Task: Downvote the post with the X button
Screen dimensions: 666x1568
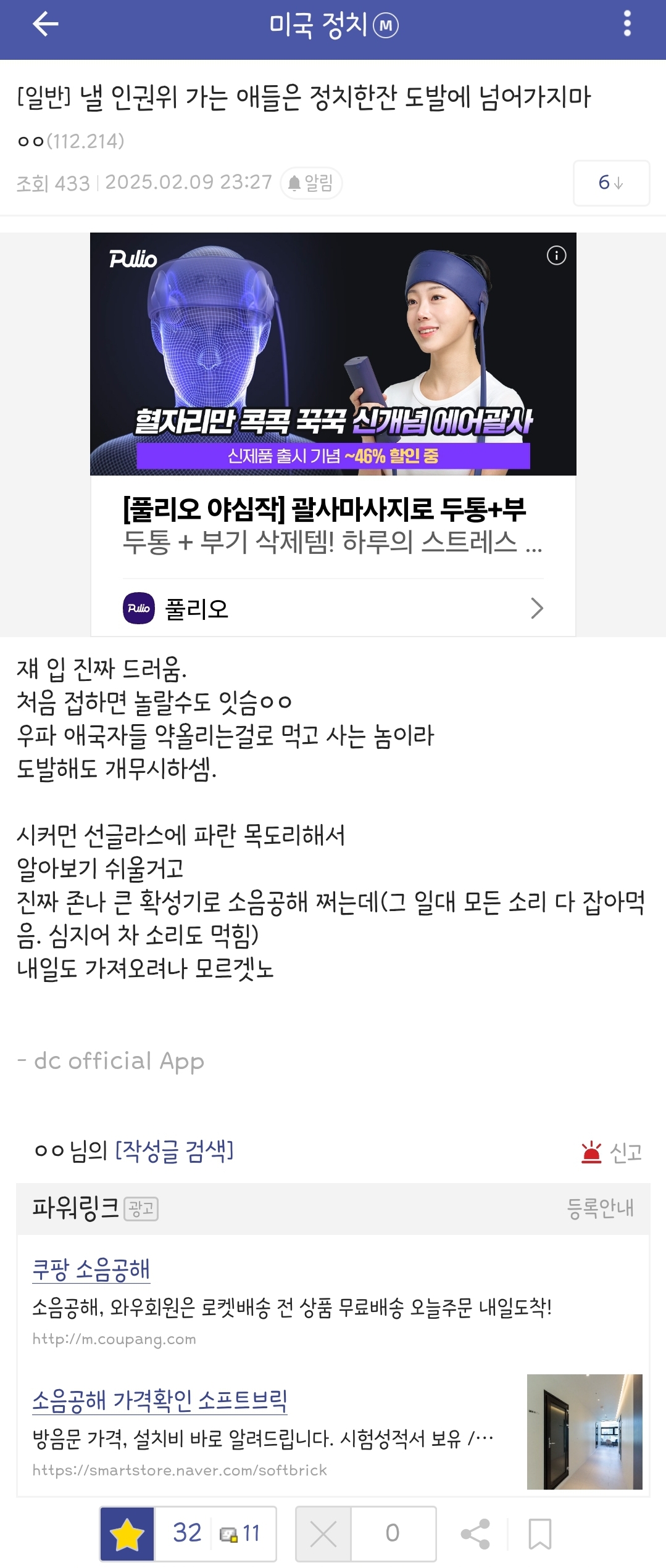Action: pyautogui.click(x=323, y=1533)
